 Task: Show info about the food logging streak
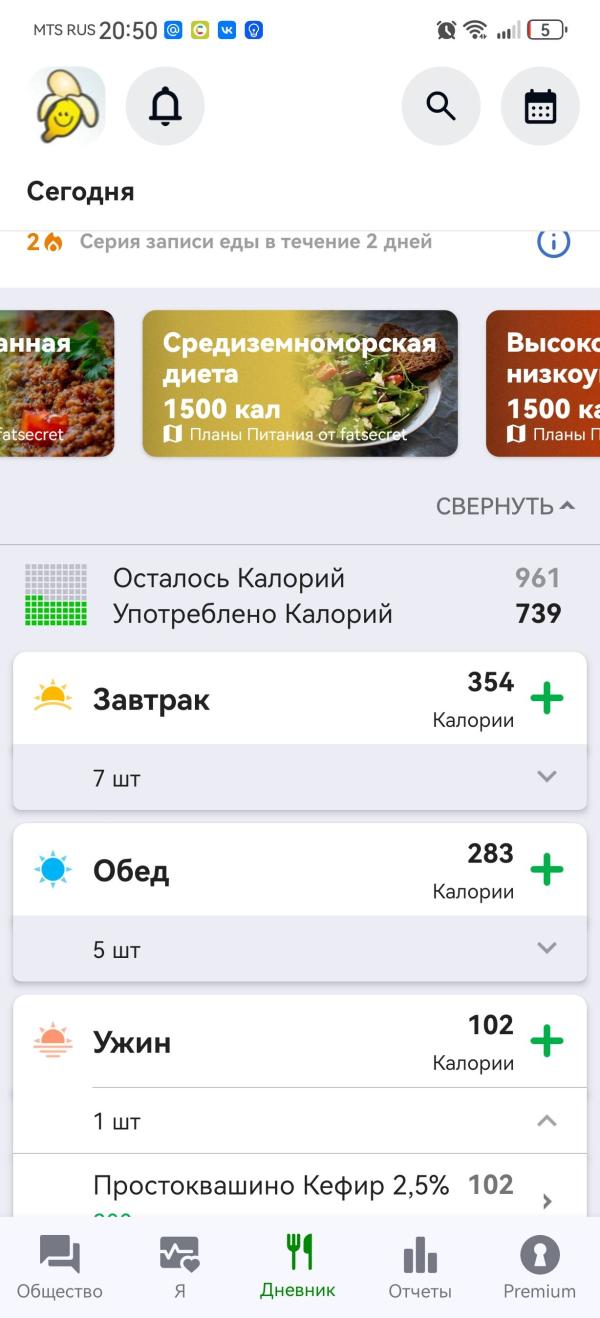point(554,241)
